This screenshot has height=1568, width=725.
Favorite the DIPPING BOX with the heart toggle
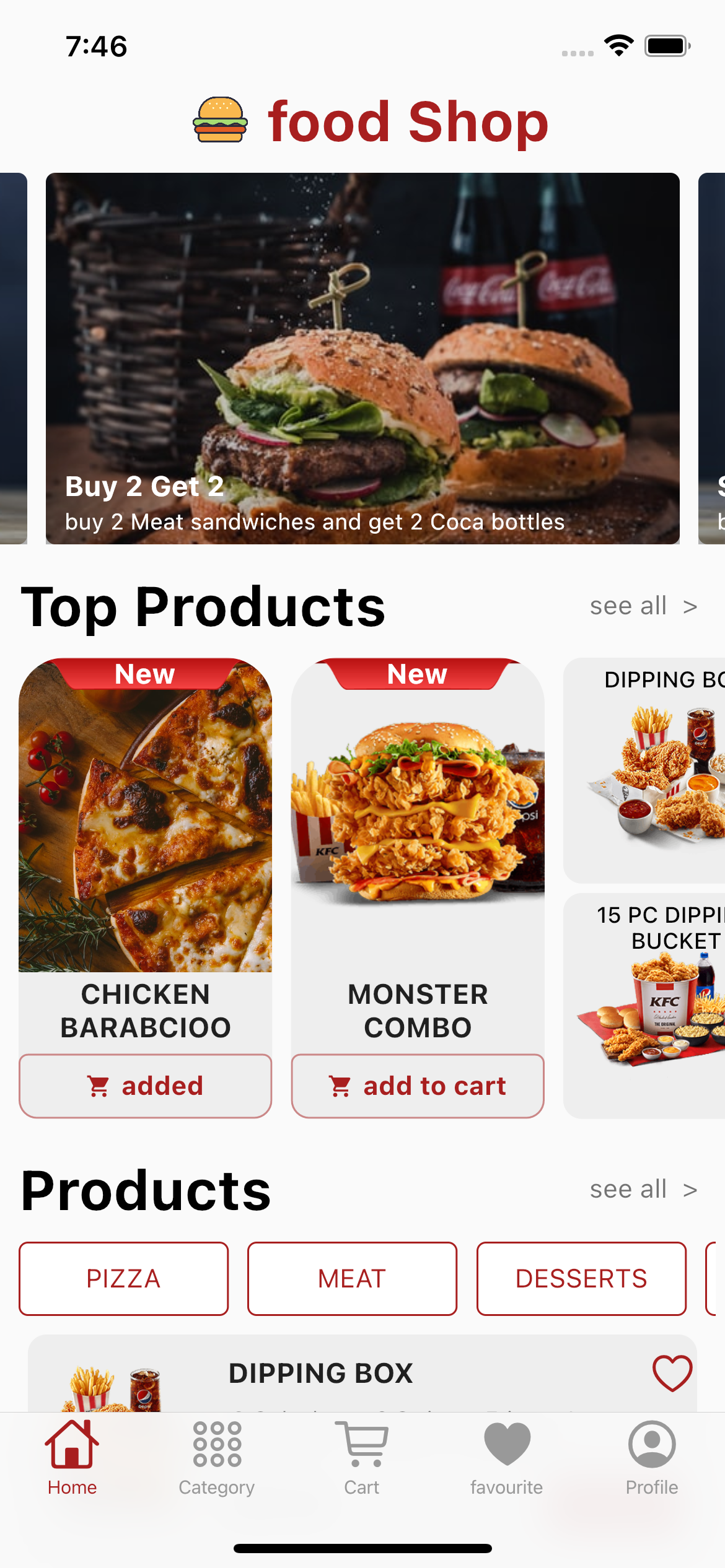[672, 1372]
